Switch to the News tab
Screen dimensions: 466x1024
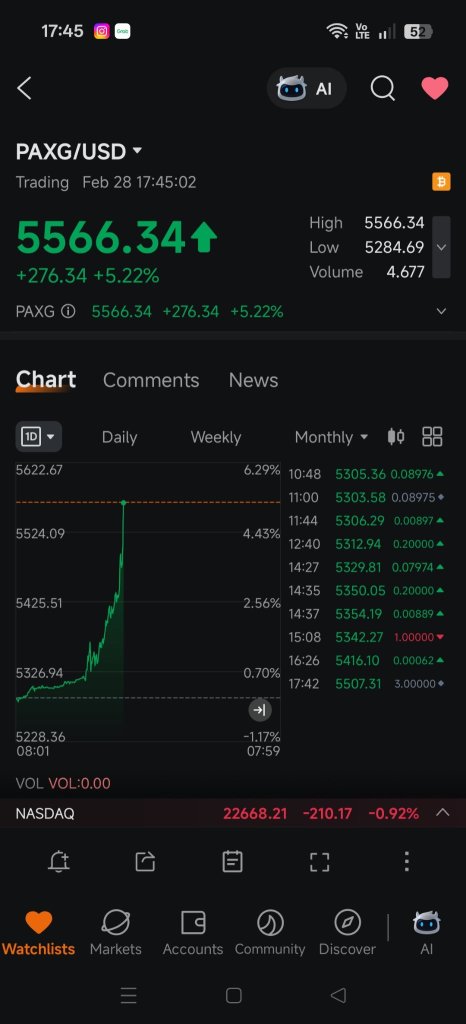tap(253, 380)
